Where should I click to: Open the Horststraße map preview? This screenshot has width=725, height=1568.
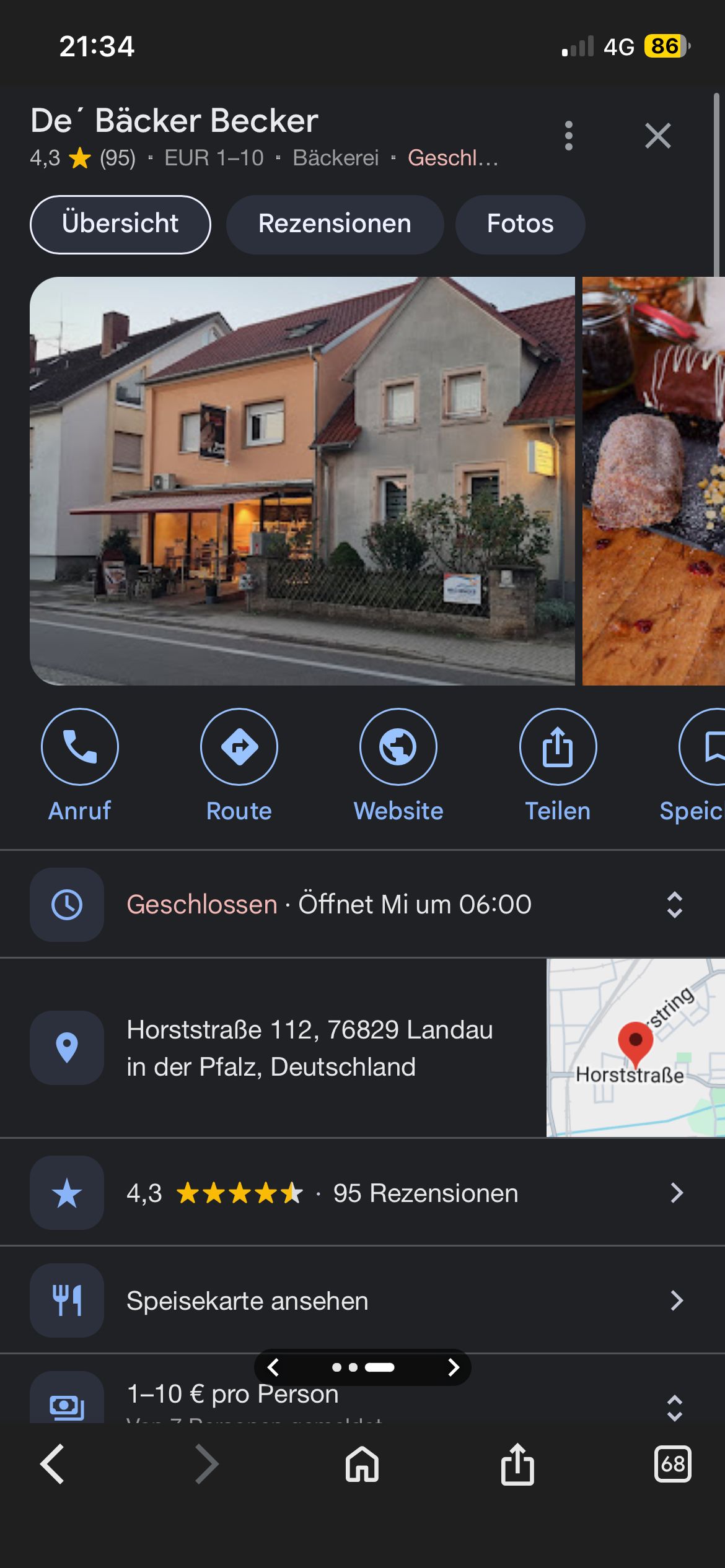[635, 1047]
